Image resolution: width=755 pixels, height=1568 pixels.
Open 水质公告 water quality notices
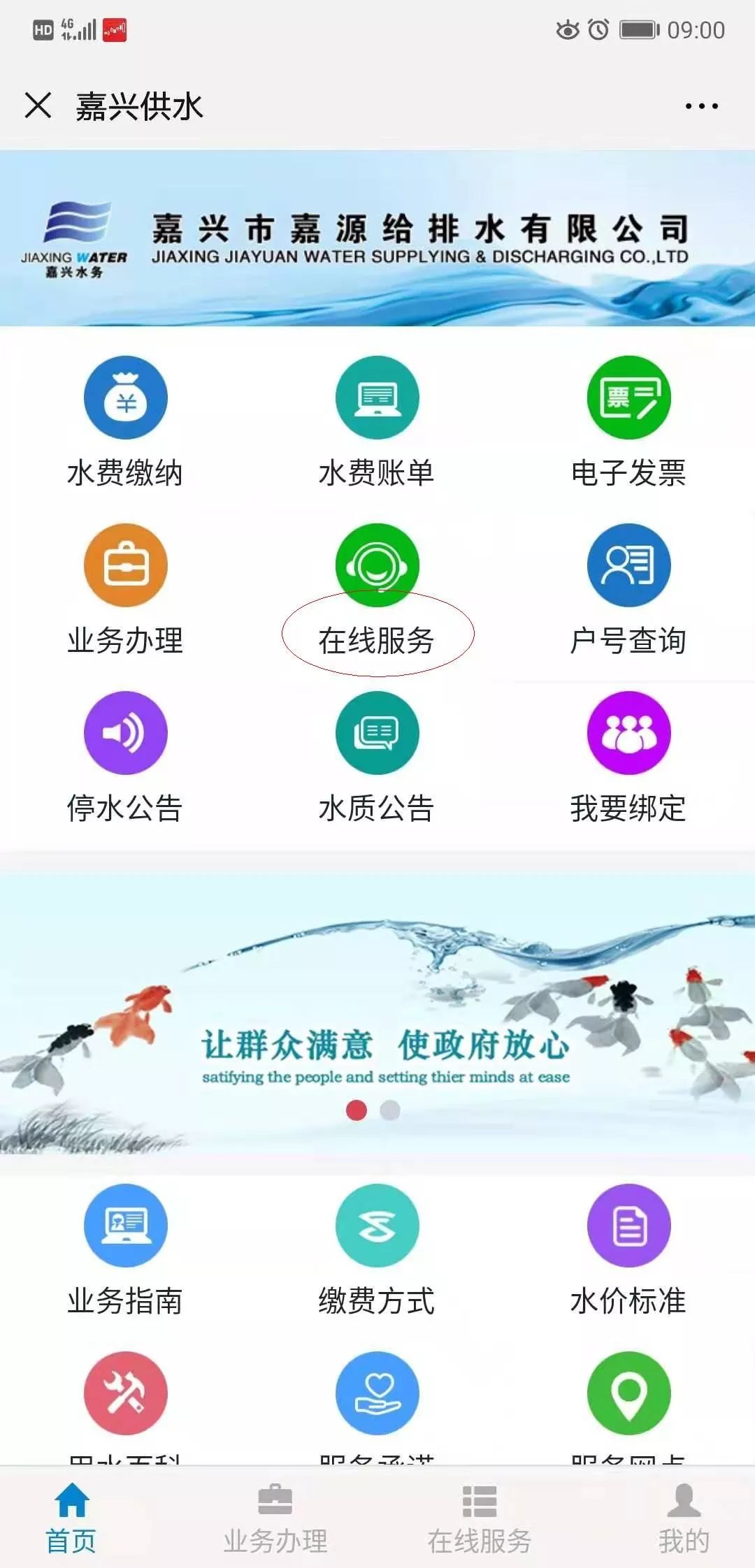[x=377, y=734]
